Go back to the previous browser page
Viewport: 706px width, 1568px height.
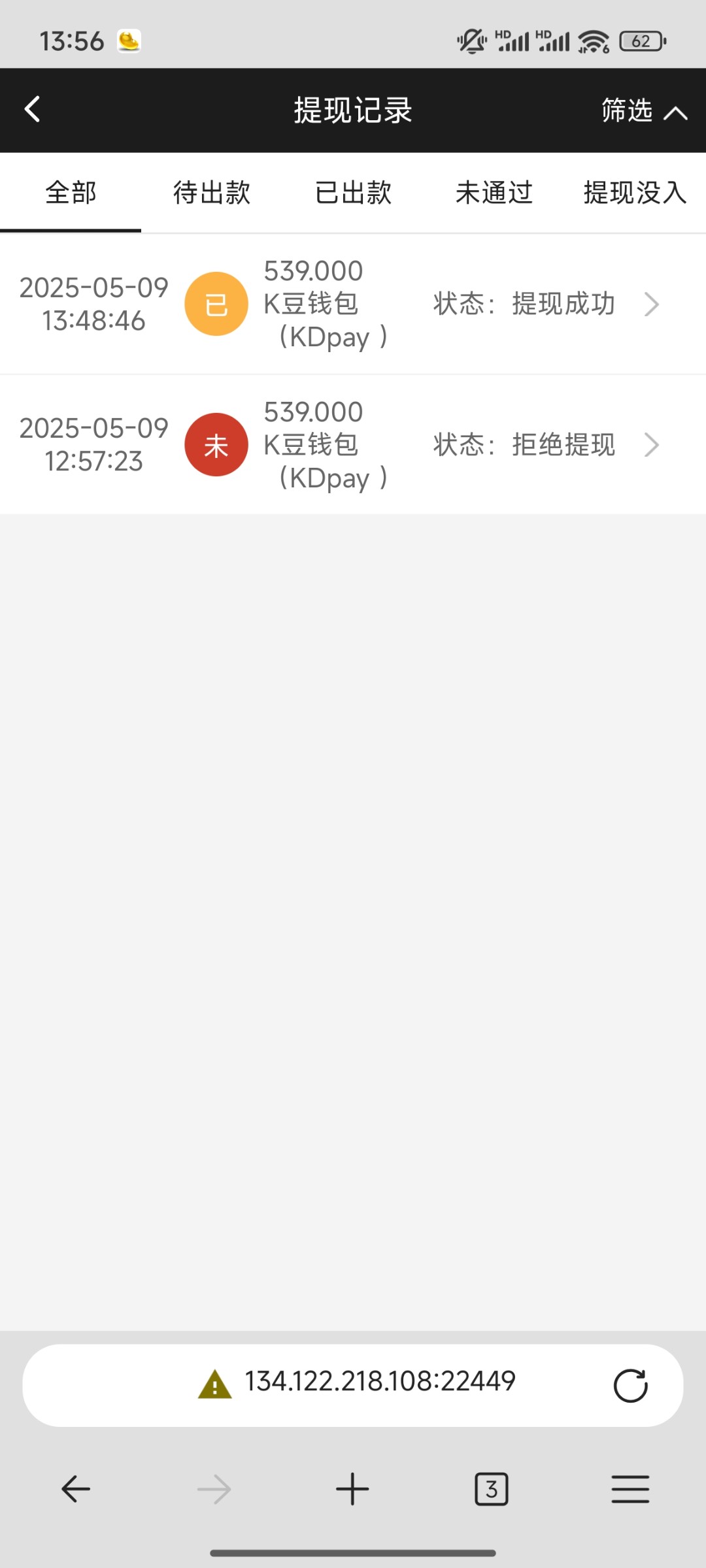click(x=76, y=1490)
